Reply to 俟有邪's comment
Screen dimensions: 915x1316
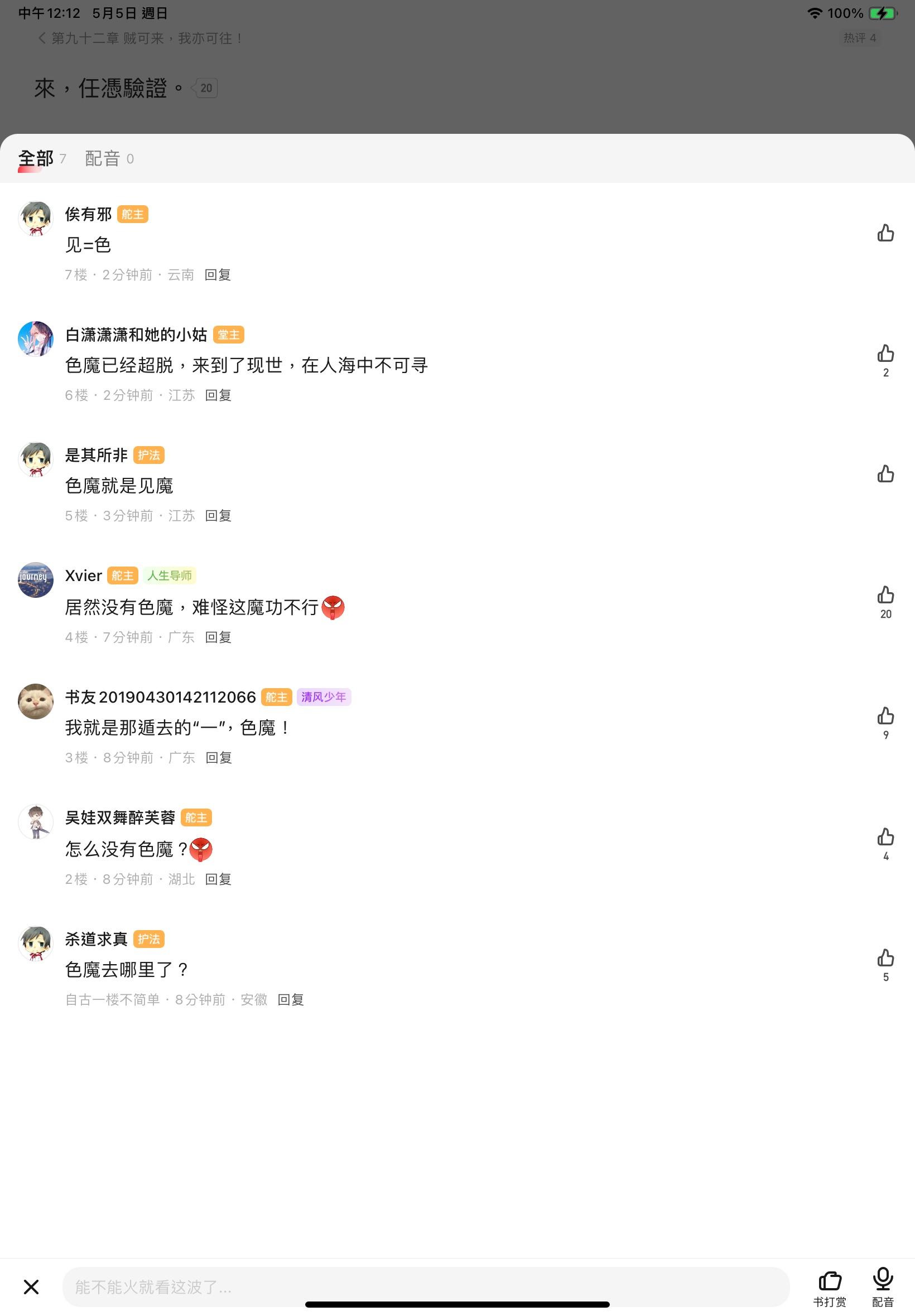coord(218,275)
